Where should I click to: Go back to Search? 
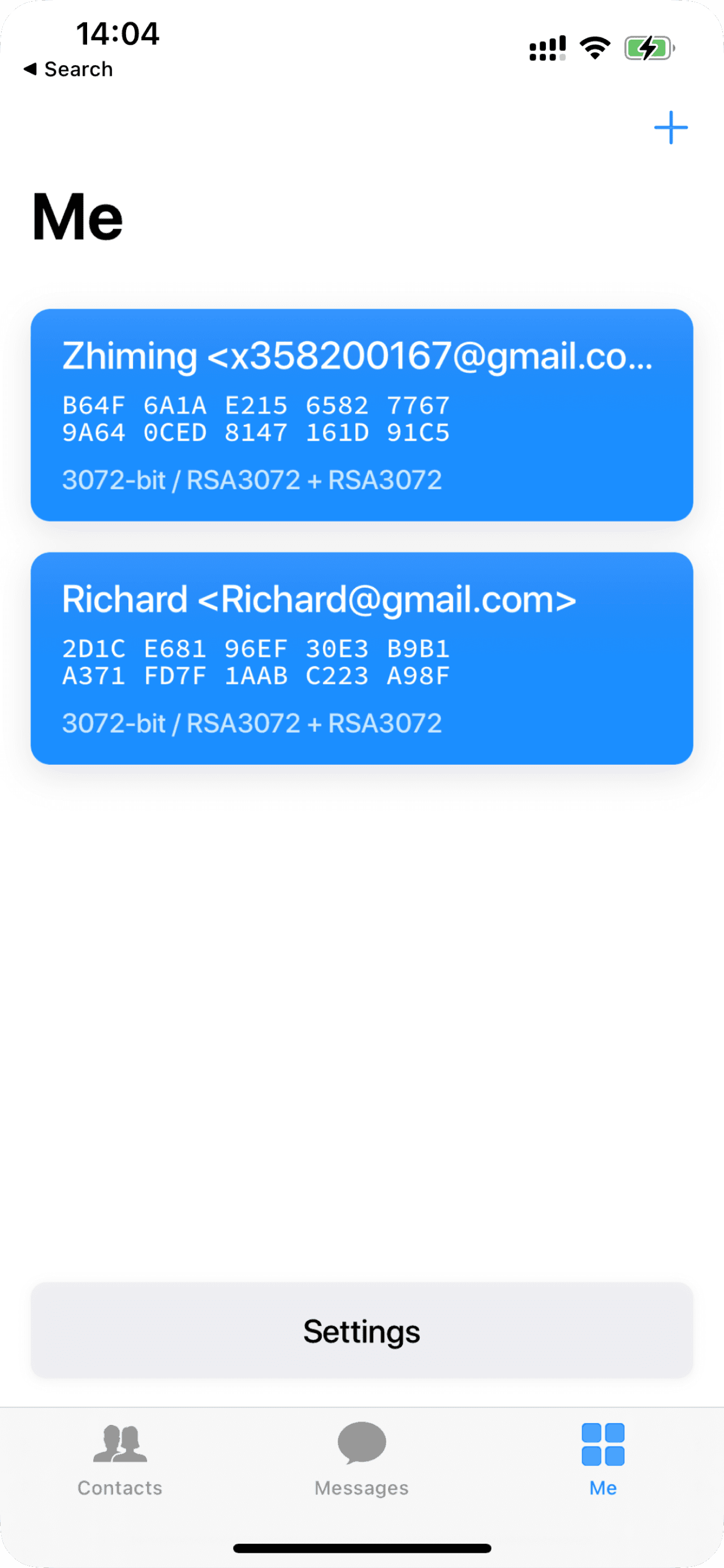coord(68,70)
